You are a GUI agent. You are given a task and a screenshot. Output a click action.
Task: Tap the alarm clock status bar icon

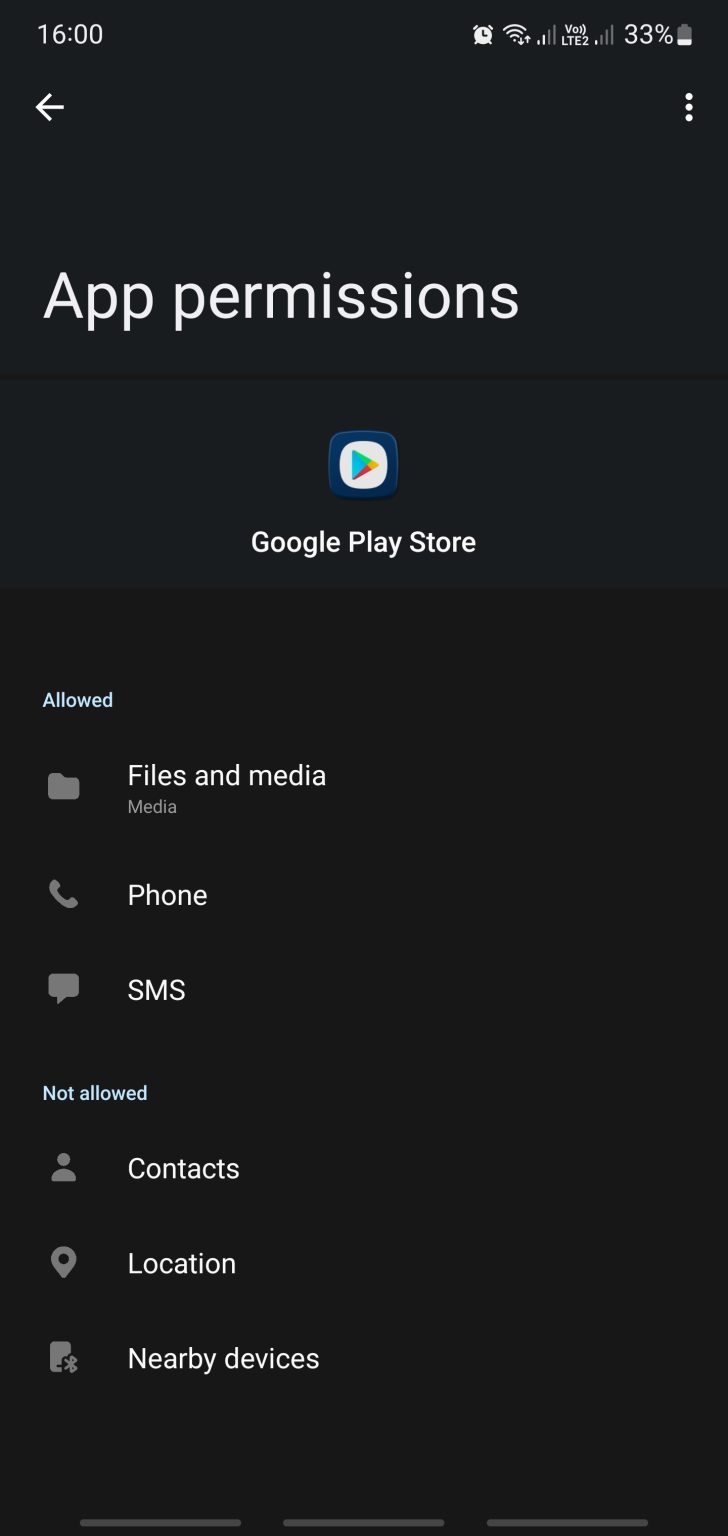click(481, 33)
